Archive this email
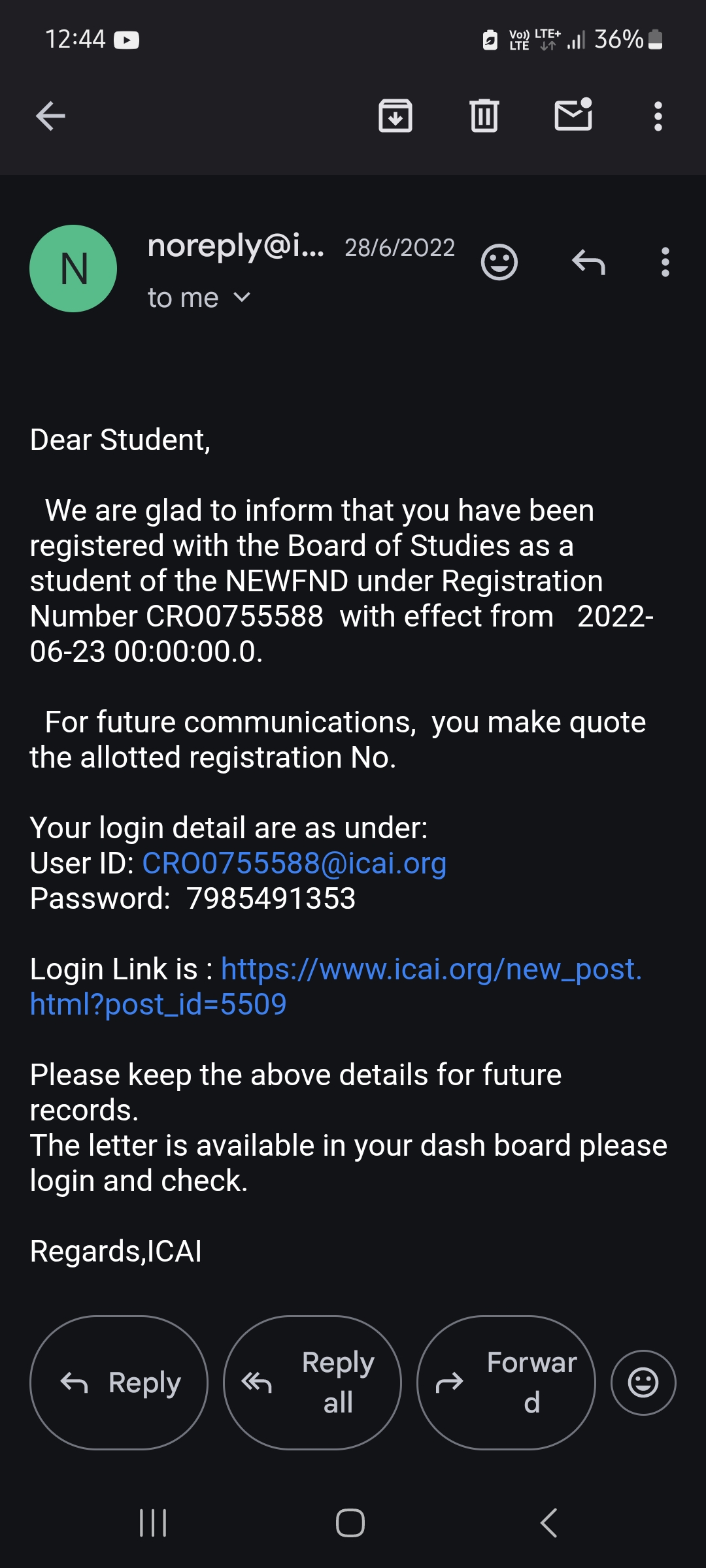706x1568 pixels. [x=395, y=116]
